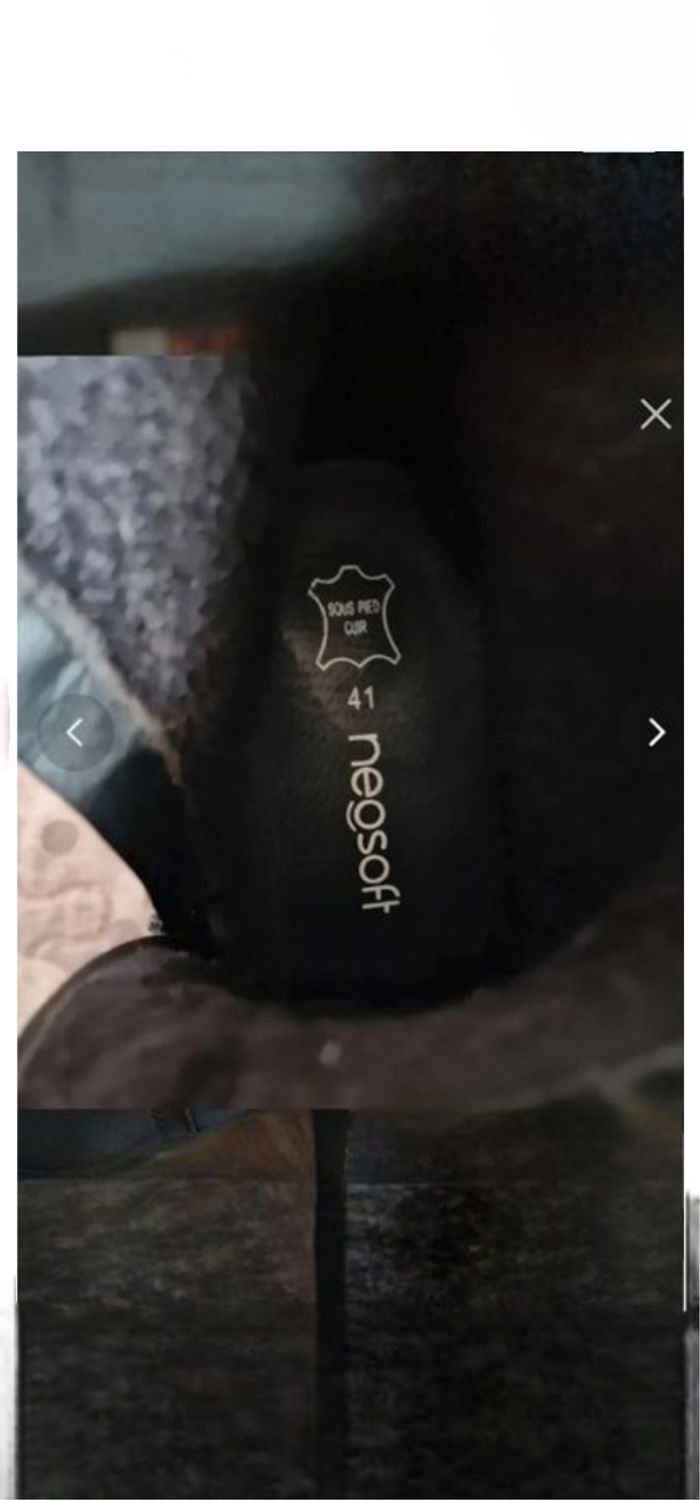
Task: Close the photo viewer
Action: click(656, 414)
